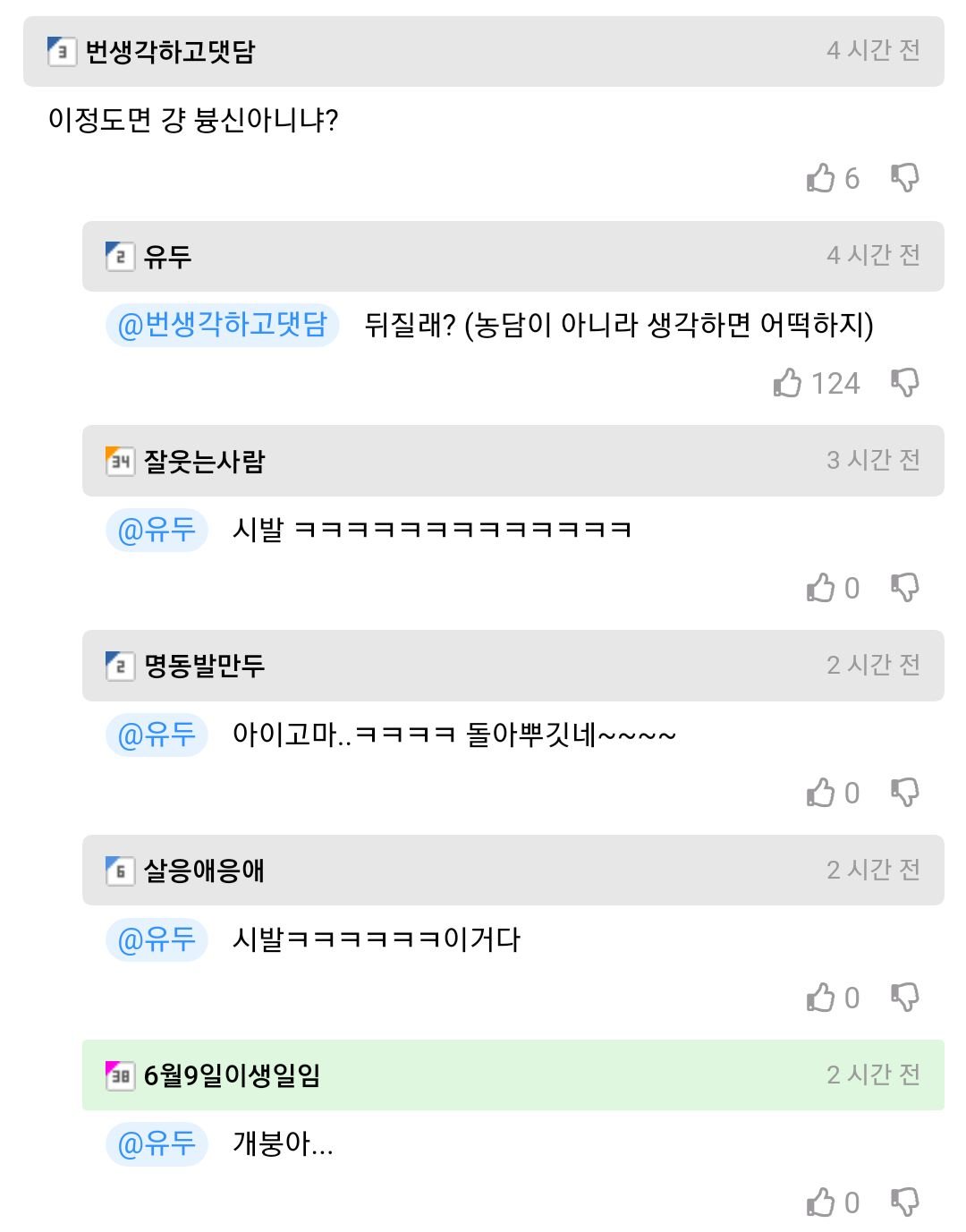Like 잘웃는사람's reply
Viewport: 966px width, 1232px height.
point(821,588)
